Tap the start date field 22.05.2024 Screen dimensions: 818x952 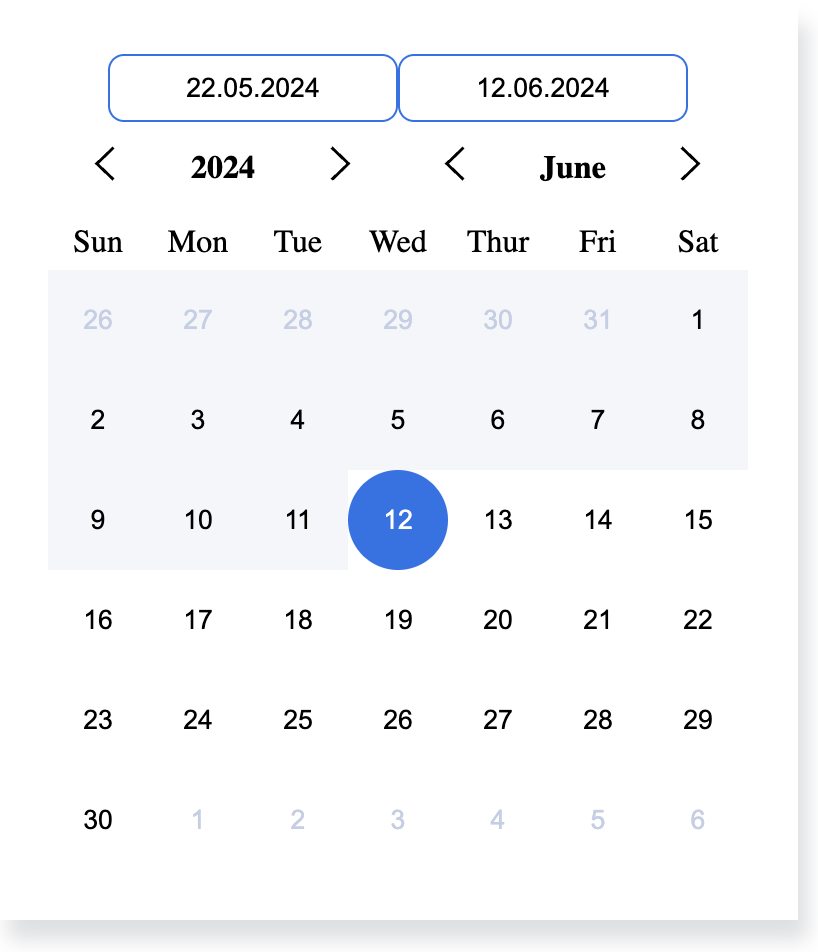coord(252,88)
